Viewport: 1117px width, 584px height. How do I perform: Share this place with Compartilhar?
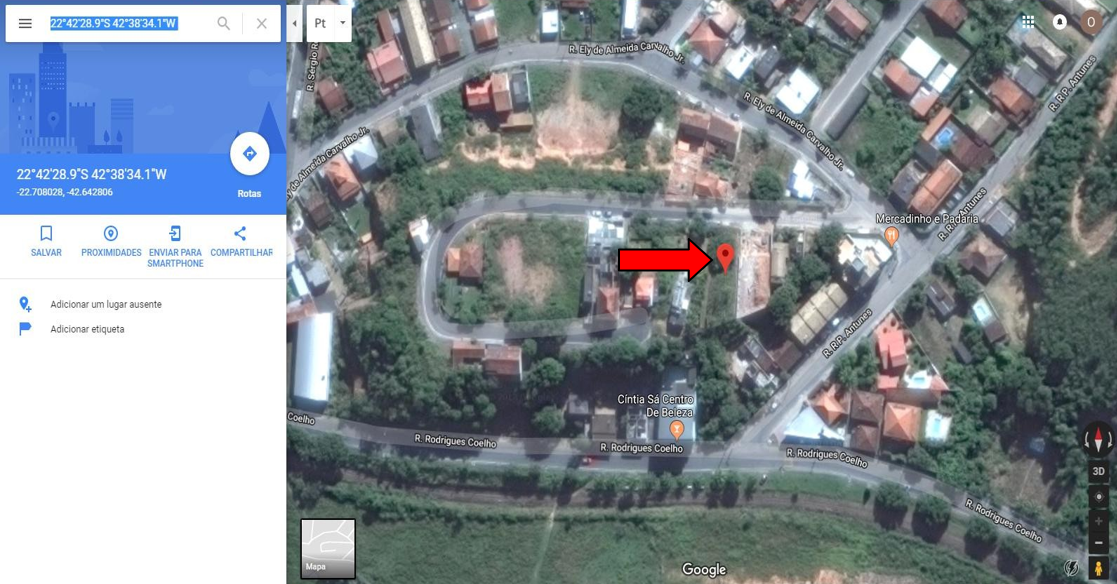(240, 241)
